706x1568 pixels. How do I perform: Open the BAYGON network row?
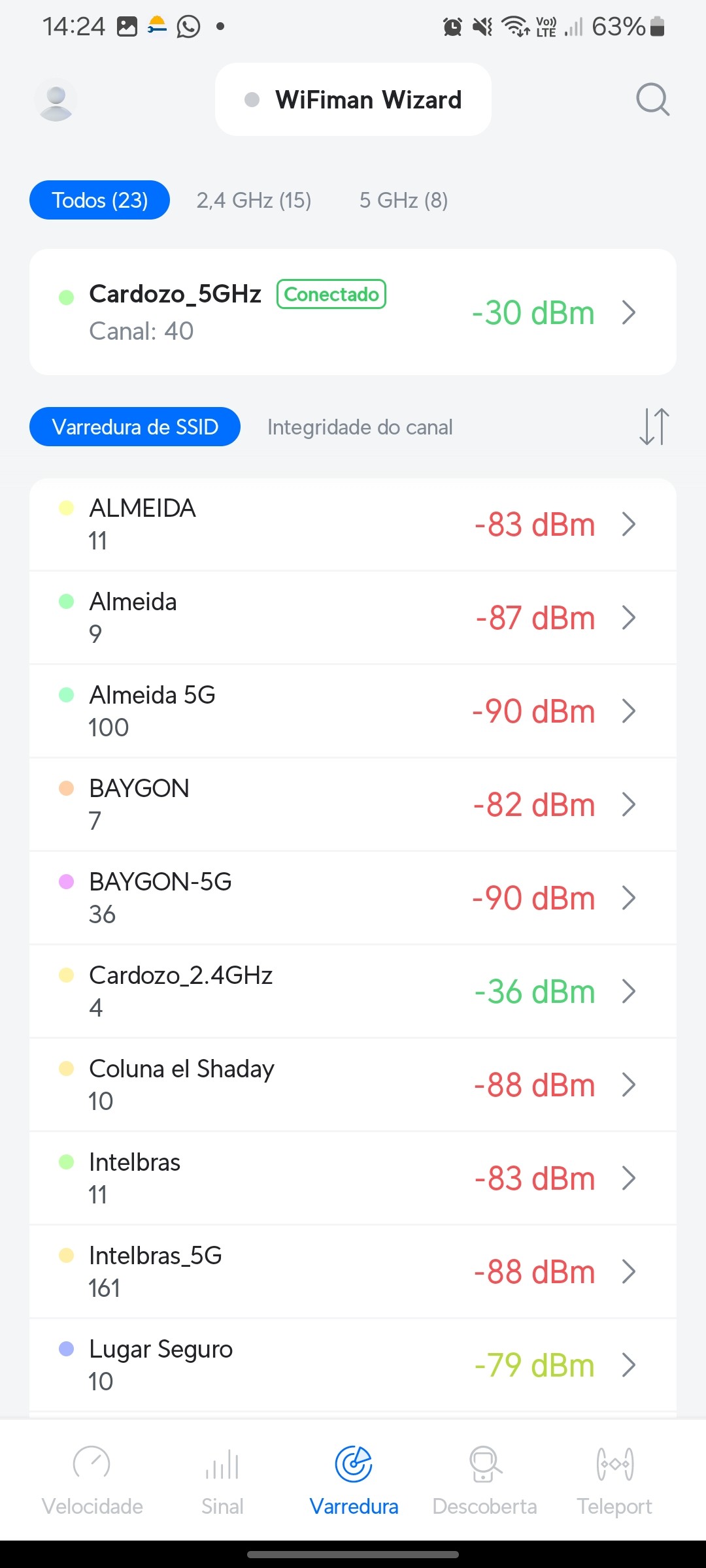353,805
